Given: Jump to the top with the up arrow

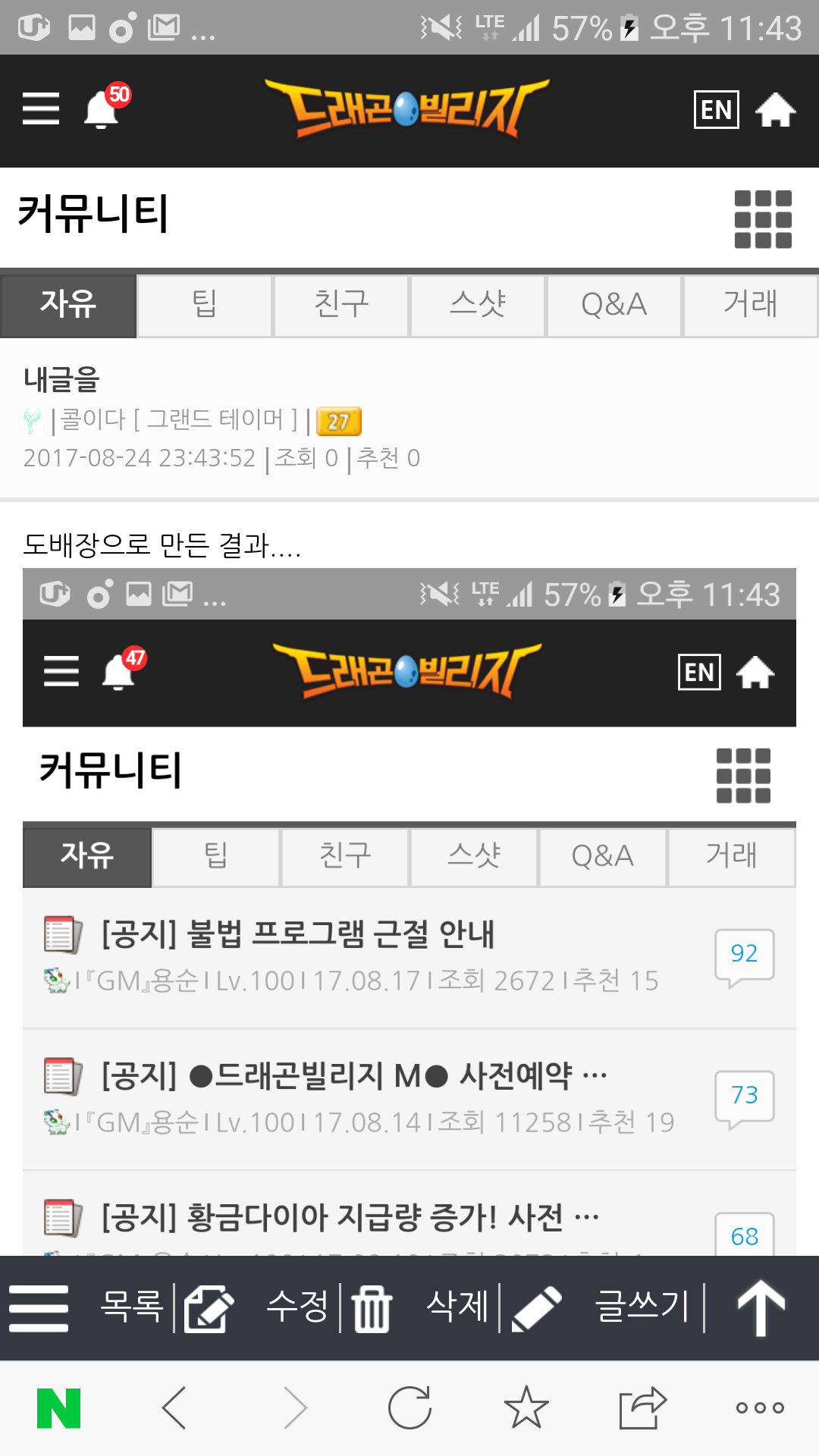Looking at the screenshot, I should [761, 1307].
